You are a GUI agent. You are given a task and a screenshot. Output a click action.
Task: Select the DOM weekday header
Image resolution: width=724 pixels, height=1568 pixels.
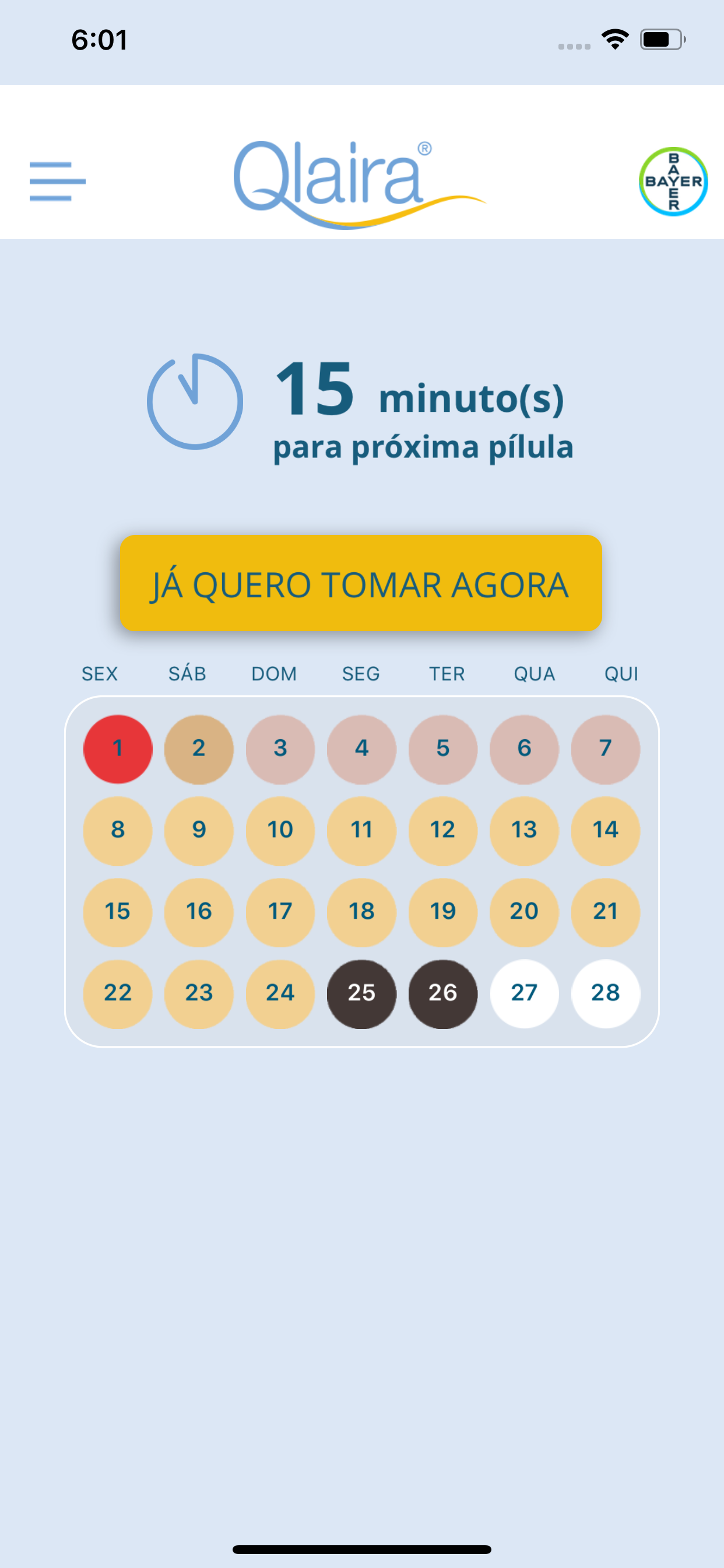273,674
